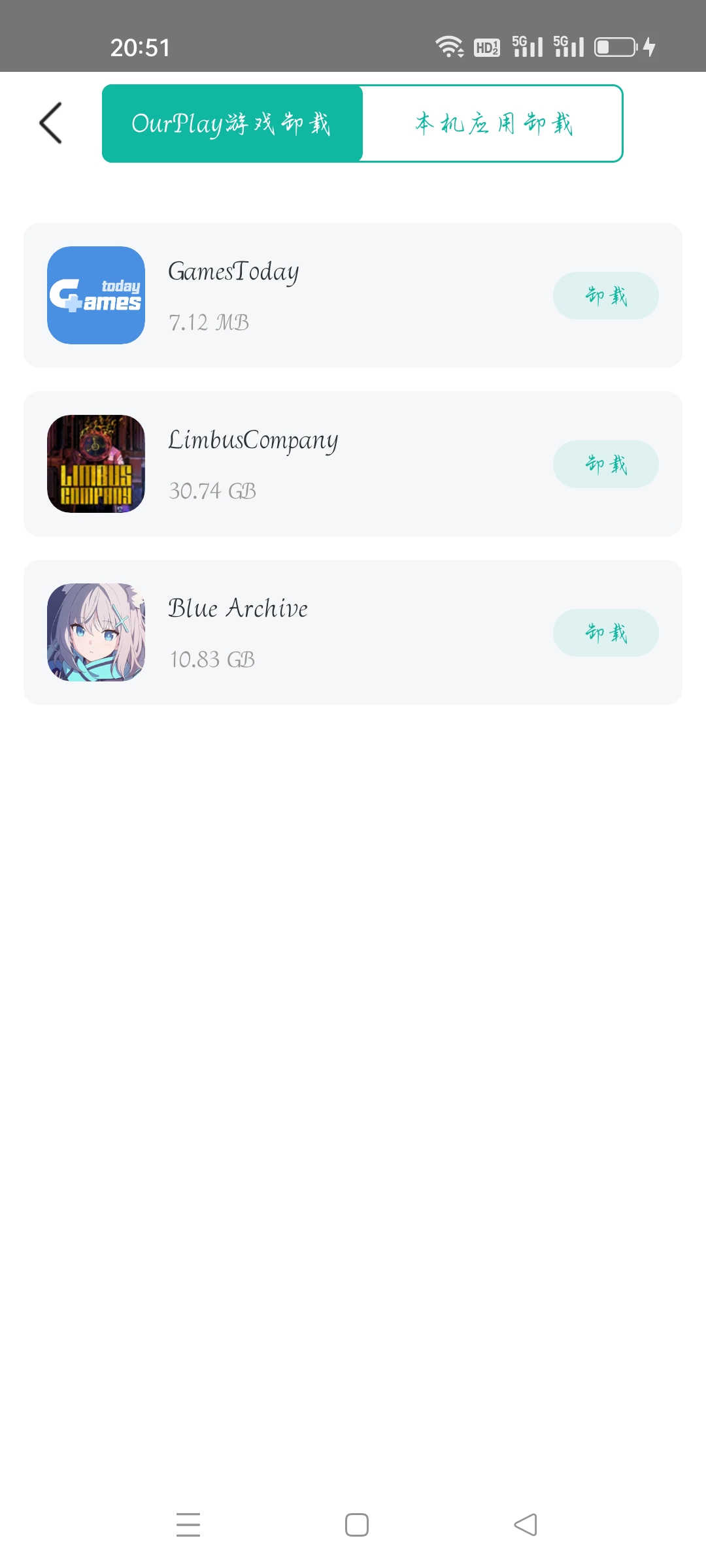Image resolution: width=706 pixels, height=1568 pixels.
Task: Uninstall Blue Archive with its 卸载 button
Action: tap(605, 633)
